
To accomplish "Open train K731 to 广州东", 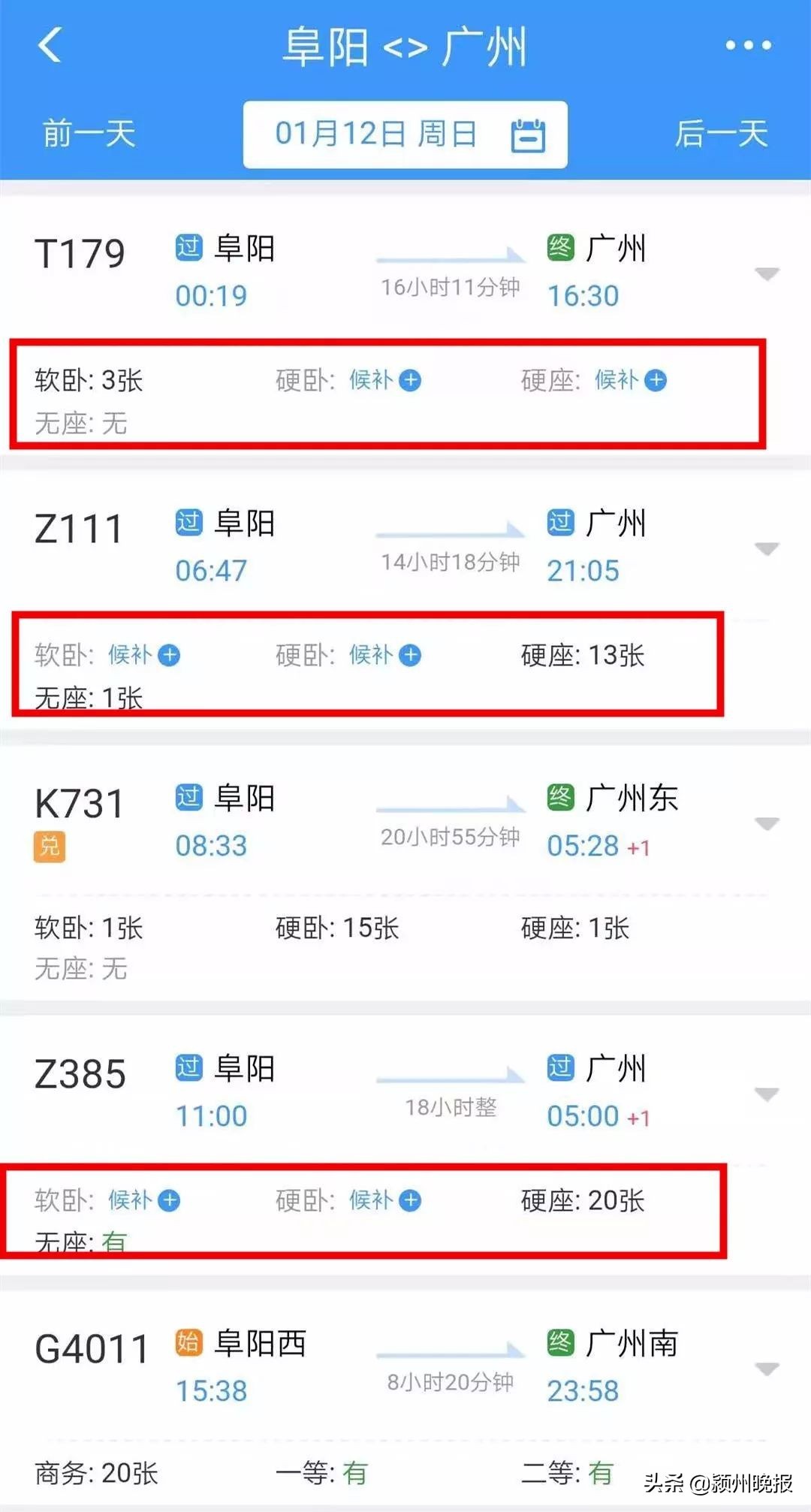I will [80, 804].
